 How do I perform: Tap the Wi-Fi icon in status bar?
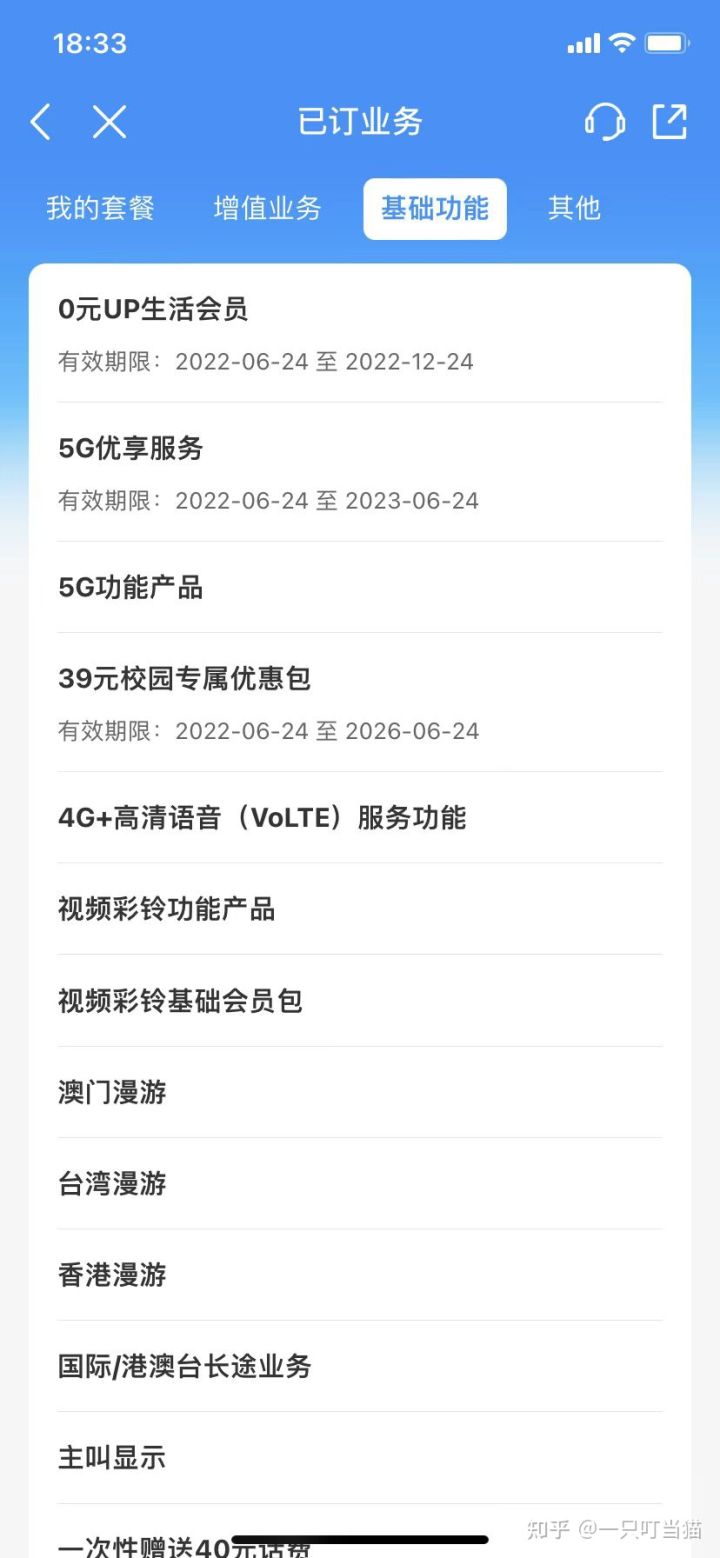point(620,42)
